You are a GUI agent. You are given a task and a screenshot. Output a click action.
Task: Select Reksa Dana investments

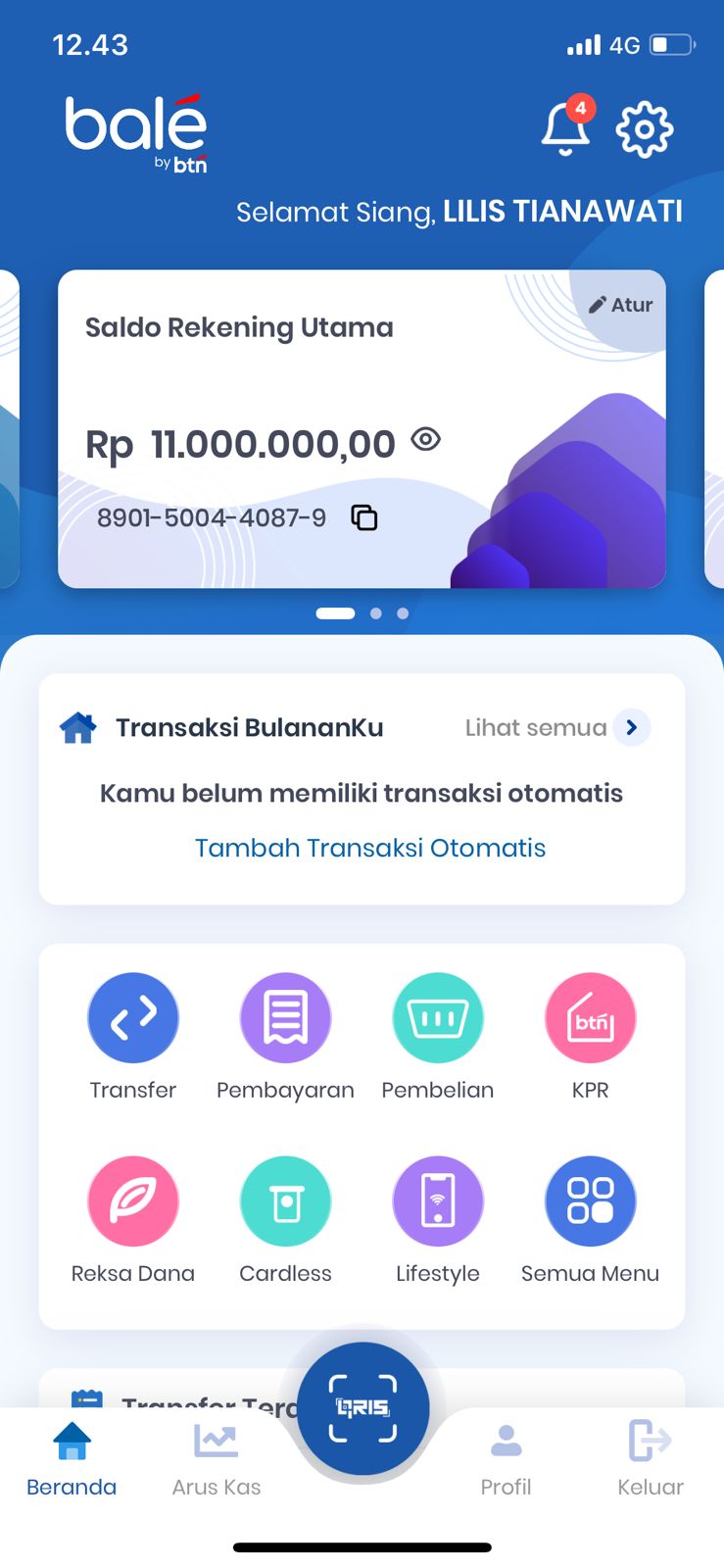tap(133, 1200)
